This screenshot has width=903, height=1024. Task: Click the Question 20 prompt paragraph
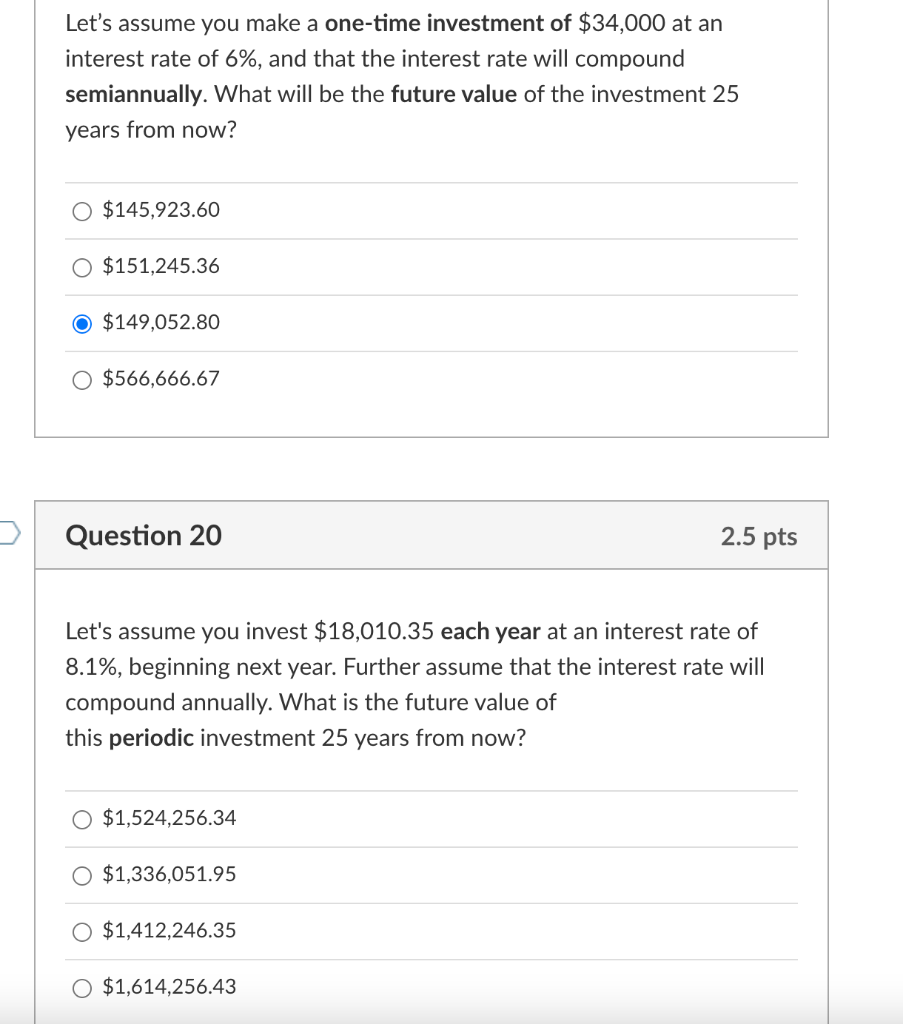point(415,684)
